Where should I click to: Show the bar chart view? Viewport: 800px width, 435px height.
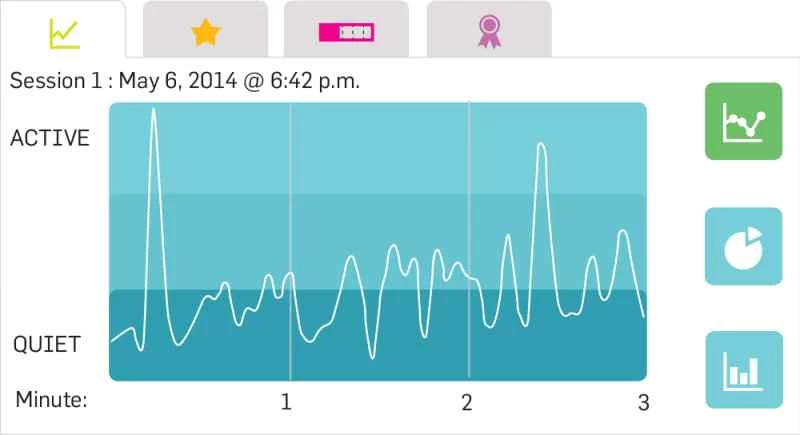(x=743, y=369)
